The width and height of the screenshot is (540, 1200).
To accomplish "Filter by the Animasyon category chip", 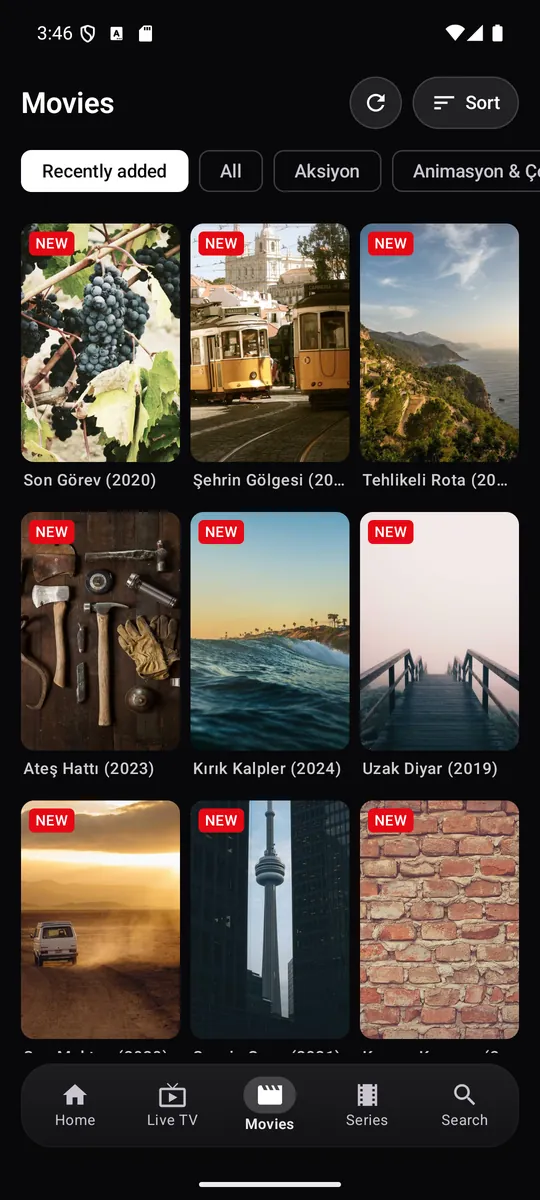I will click(466, 171).
